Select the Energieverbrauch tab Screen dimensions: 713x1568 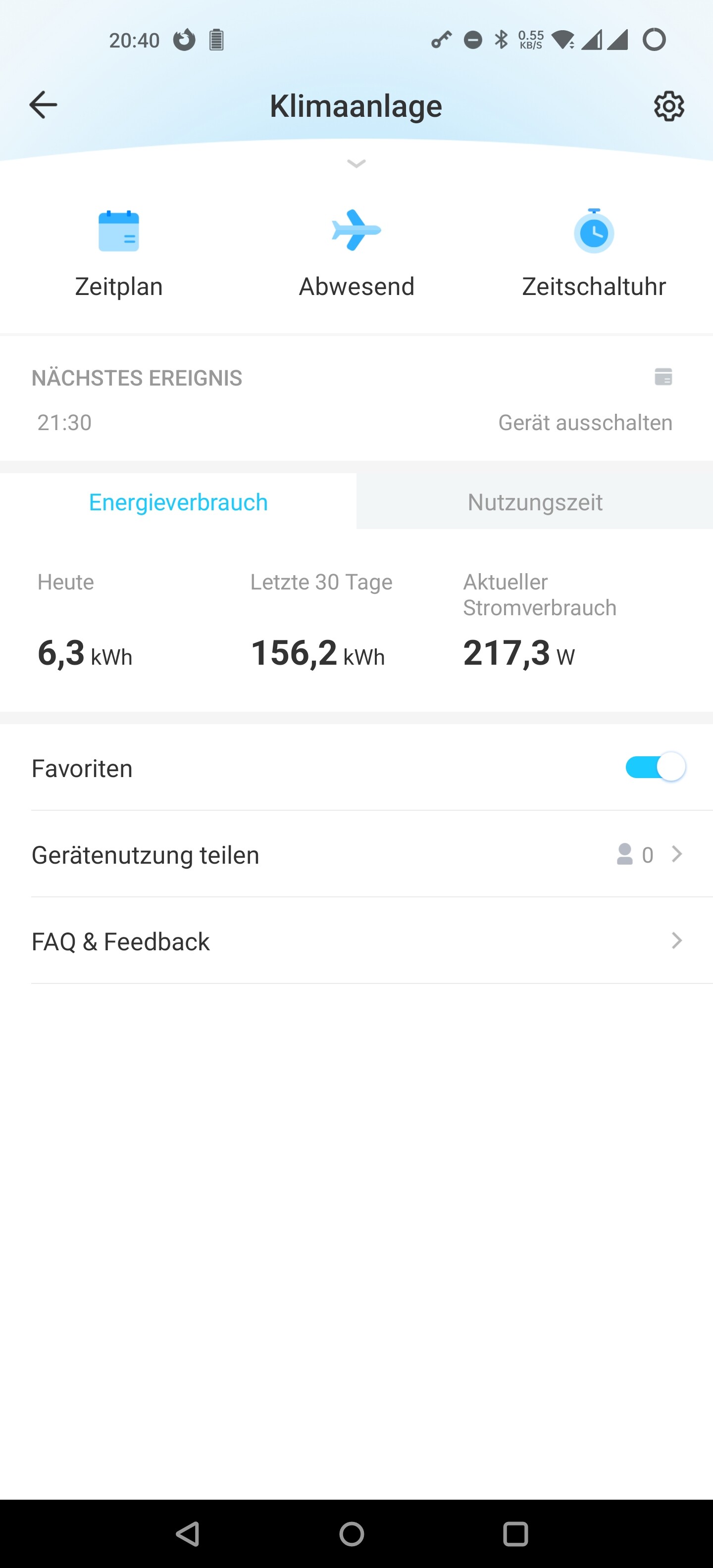pyautogui.click(x=178, y=501)
